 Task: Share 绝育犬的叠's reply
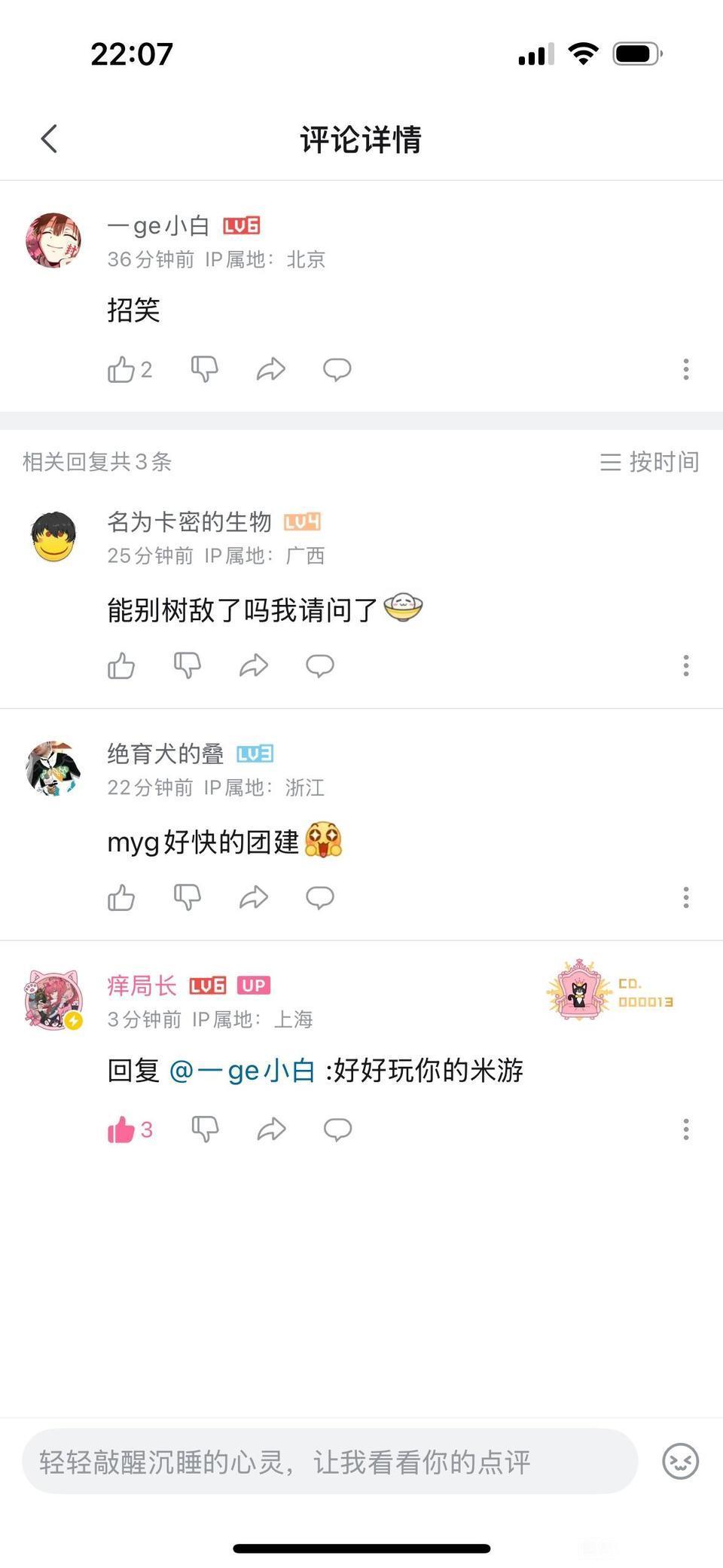(x=254, y=897)
